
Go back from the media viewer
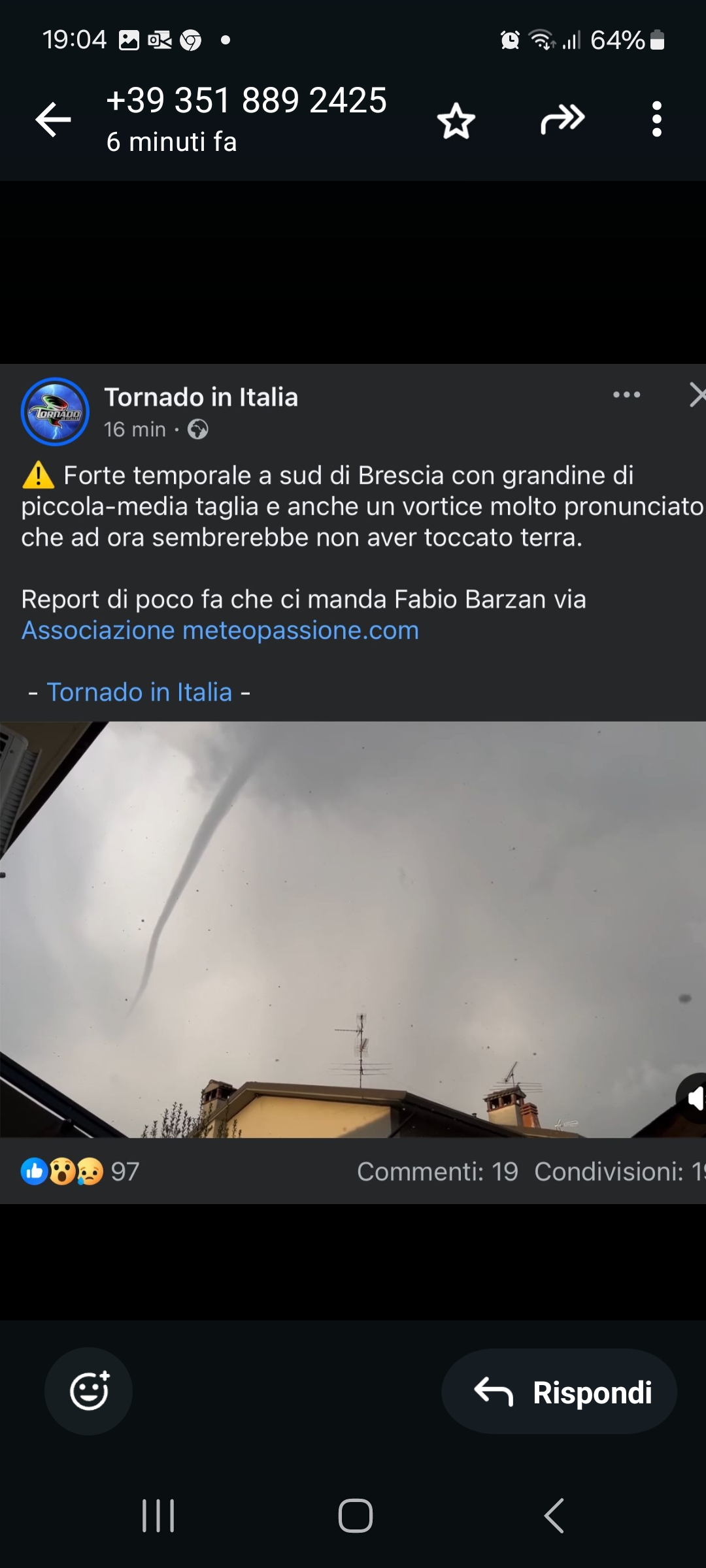pyautogui.click(x=53, y=120)
